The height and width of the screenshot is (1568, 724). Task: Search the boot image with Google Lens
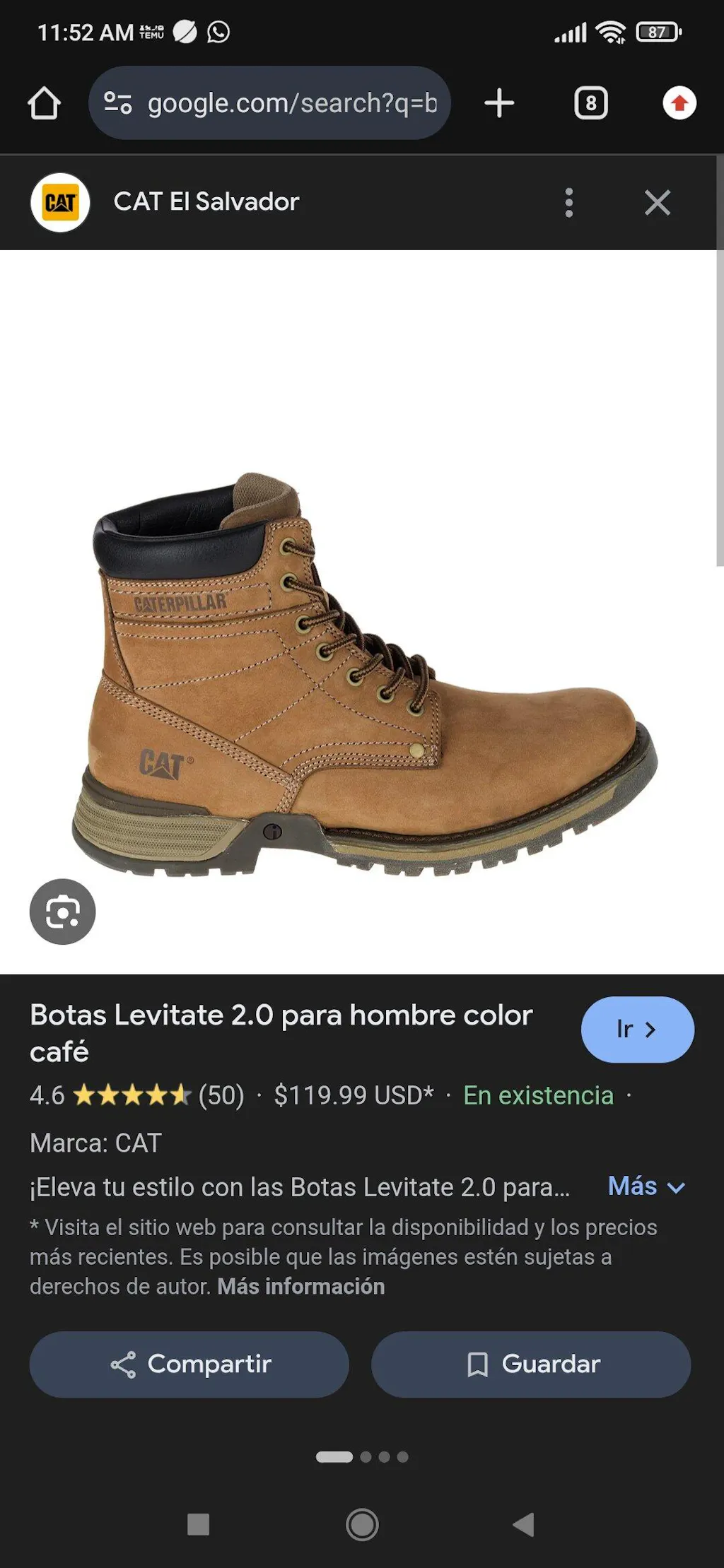[x=62, y=912]
